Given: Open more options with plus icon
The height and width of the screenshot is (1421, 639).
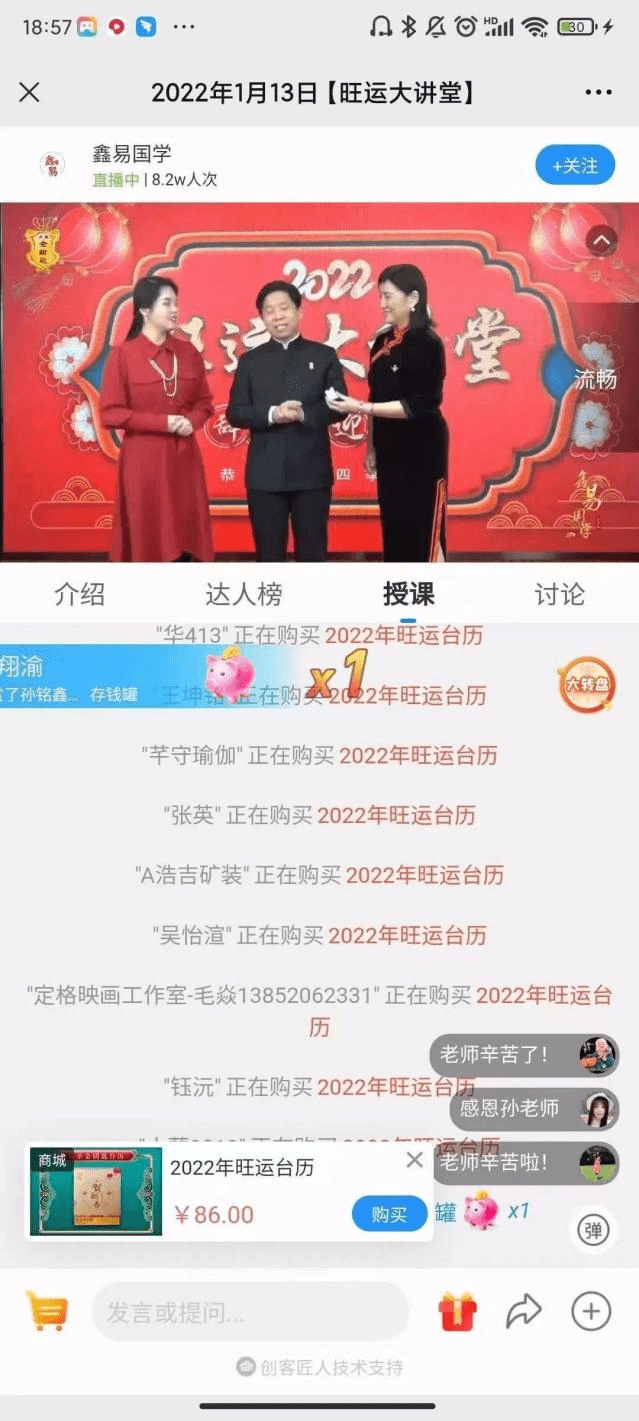Looking at the screenshot, I should coord(590,1311).
